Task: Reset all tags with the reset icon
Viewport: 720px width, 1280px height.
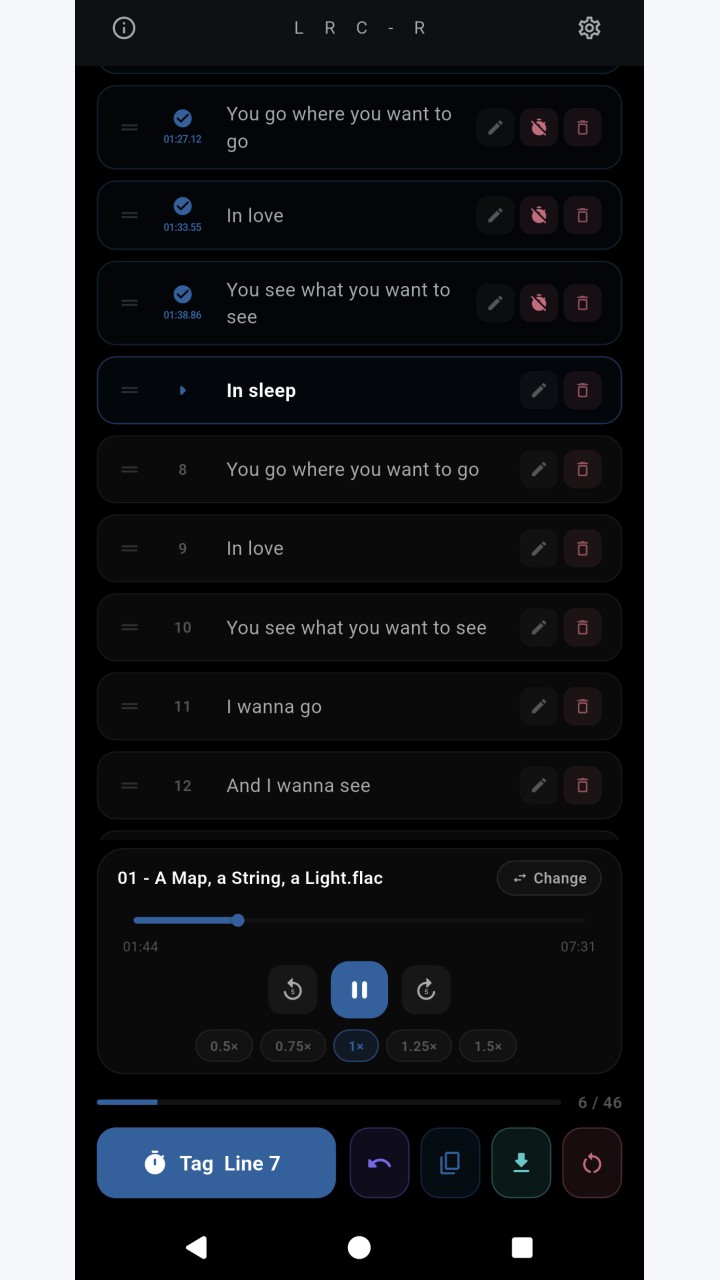Action: [592, 1163]
